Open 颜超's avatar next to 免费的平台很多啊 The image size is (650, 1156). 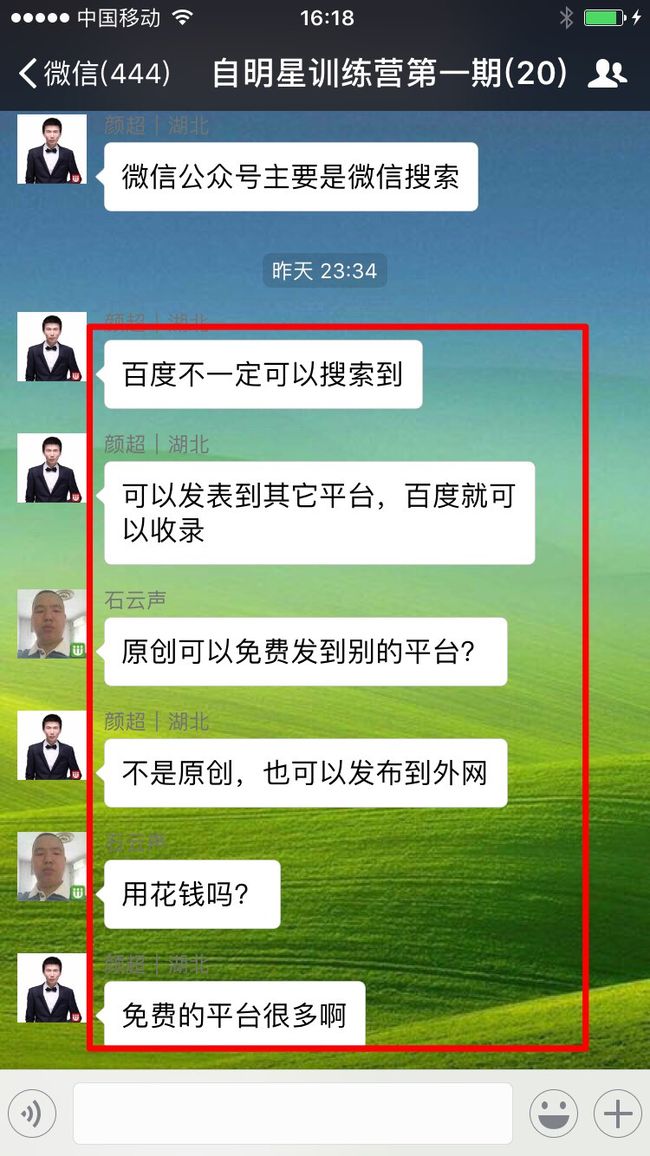tap(52, 988)
